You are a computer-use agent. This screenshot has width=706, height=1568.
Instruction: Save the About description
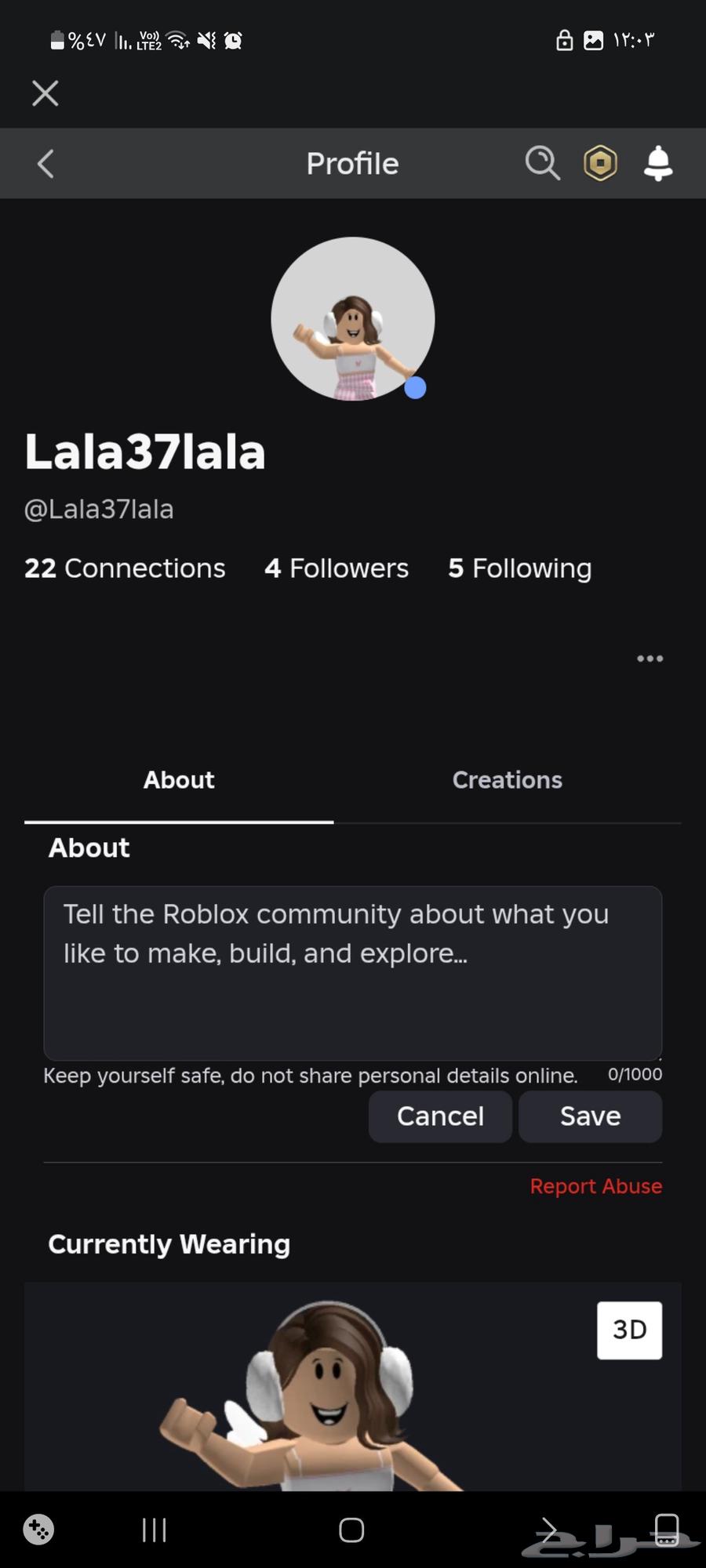point(590,1116)
